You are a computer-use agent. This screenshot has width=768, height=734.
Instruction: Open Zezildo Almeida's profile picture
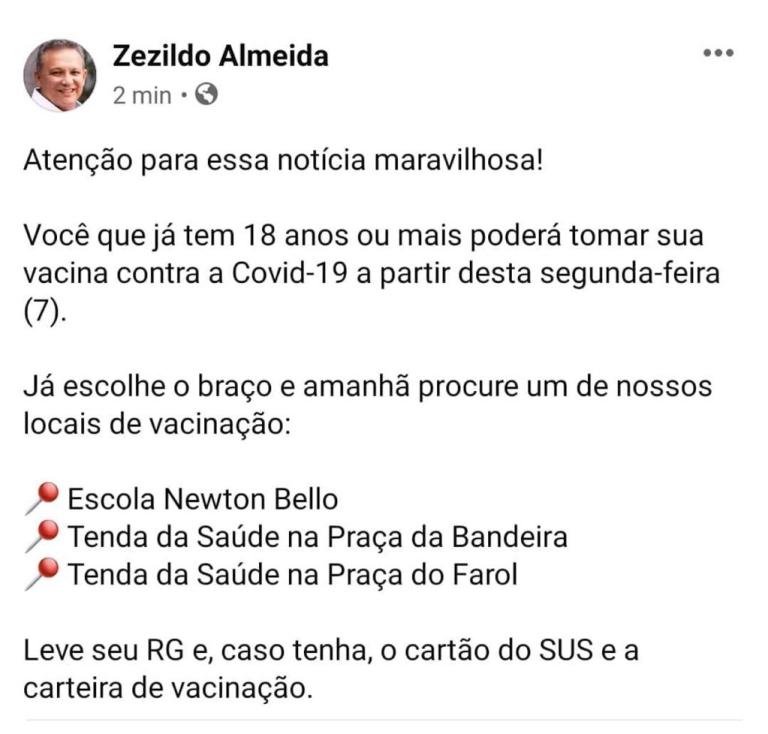60,75
